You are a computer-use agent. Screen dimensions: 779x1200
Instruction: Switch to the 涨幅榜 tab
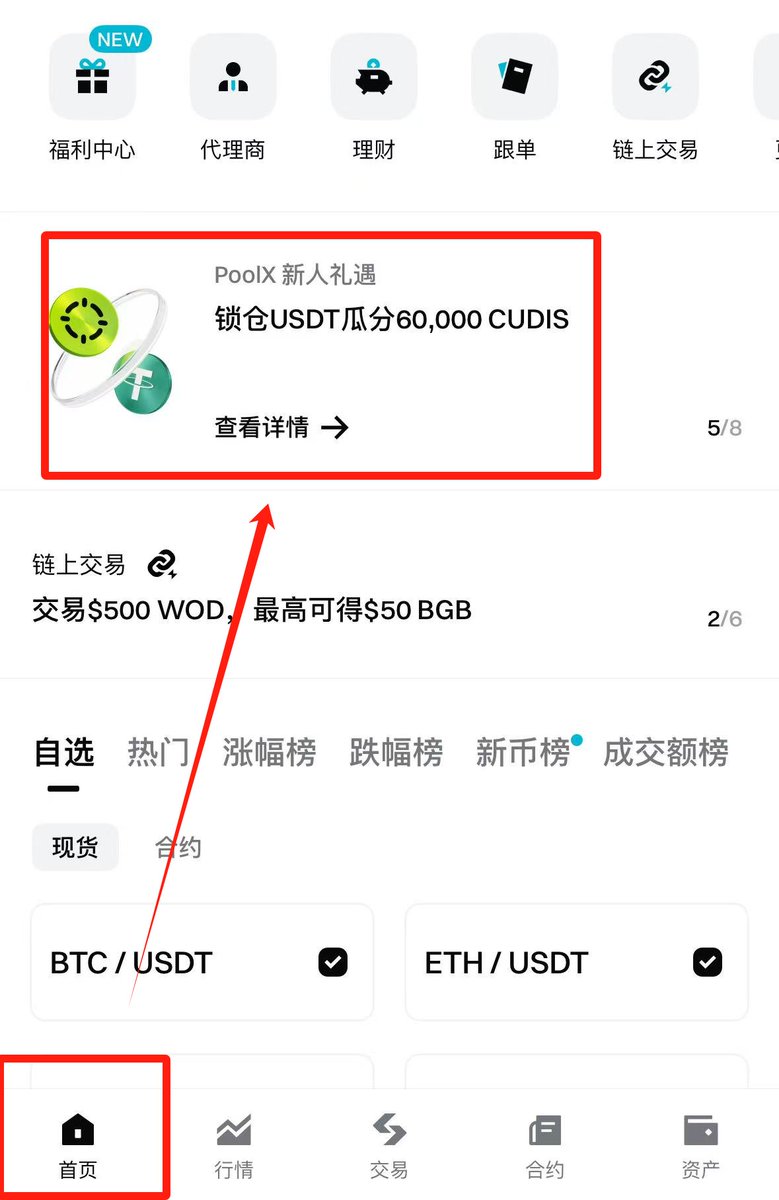click(x=269, y=752)
